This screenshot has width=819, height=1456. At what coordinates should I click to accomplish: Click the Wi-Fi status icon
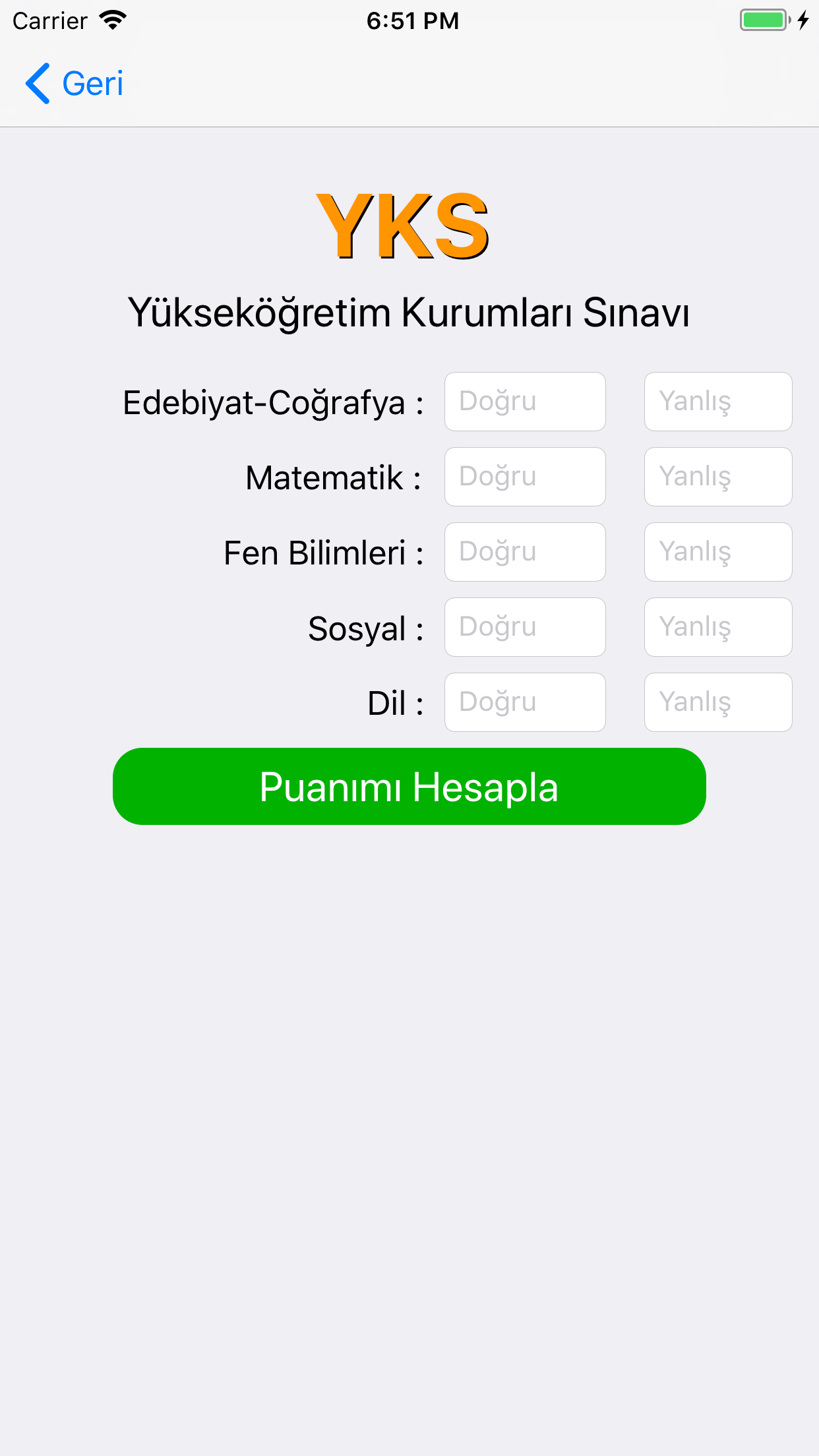click(x=113, y=20)
